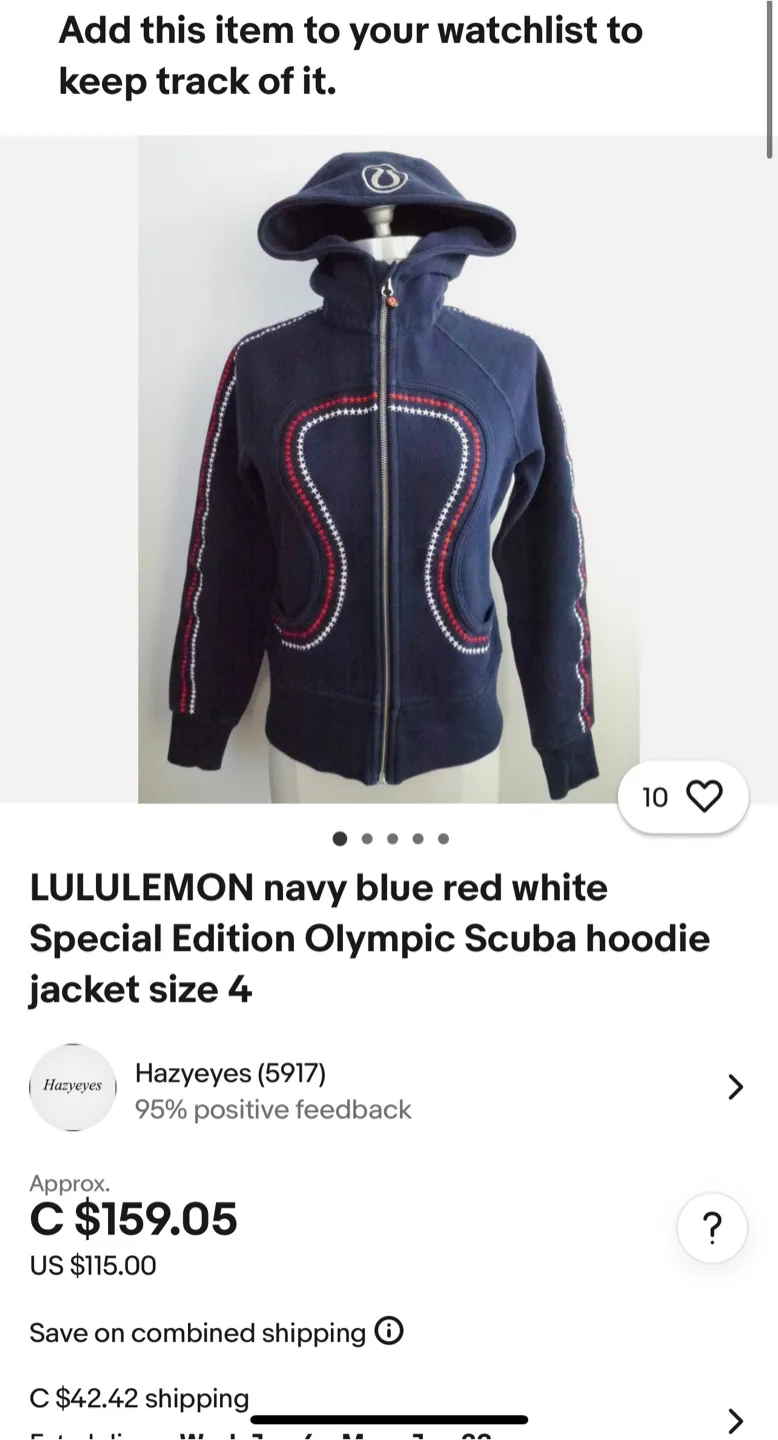Viewport: 778px width, 1440px height.
Task: Select the third carousel dot
Action: (391, 839)
